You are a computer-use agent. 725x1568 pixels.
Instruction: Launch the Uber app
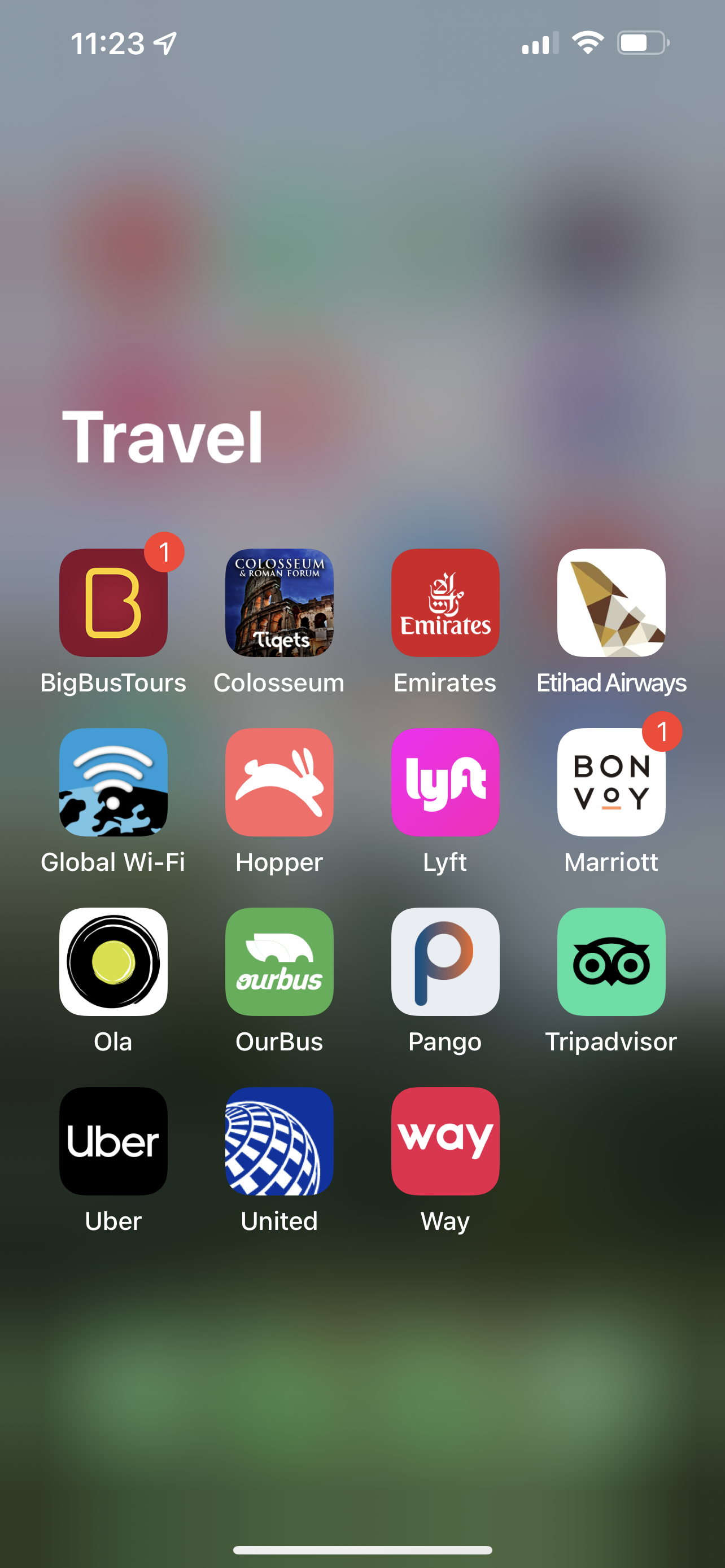pos(113,1141)
